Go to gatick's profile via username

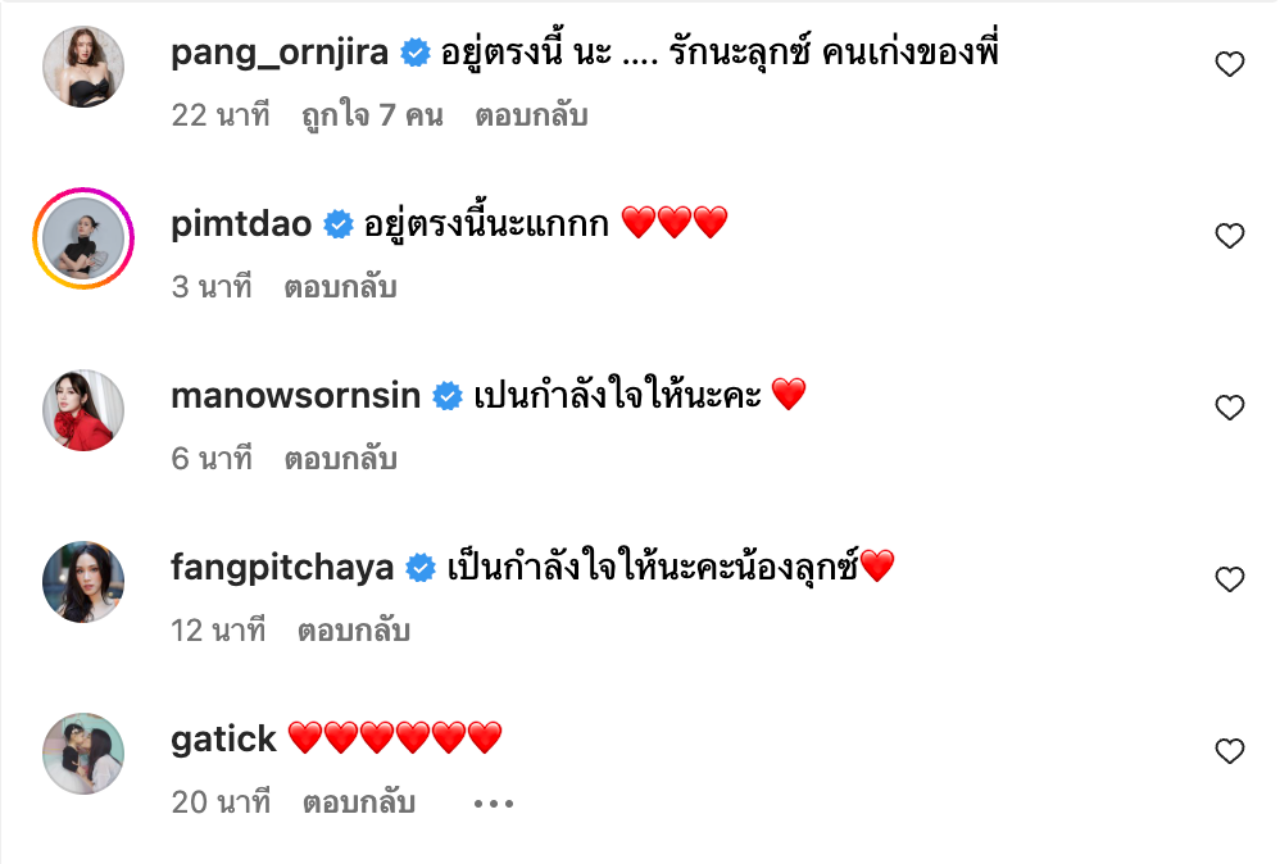point(223,740)
